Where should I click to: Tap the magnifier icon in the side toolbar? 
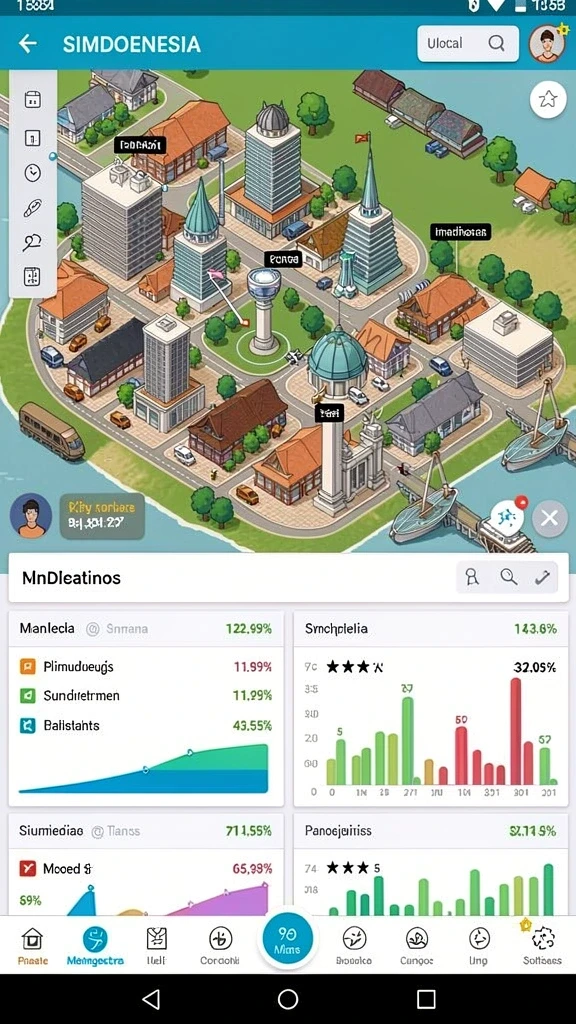tap(32, 243)
